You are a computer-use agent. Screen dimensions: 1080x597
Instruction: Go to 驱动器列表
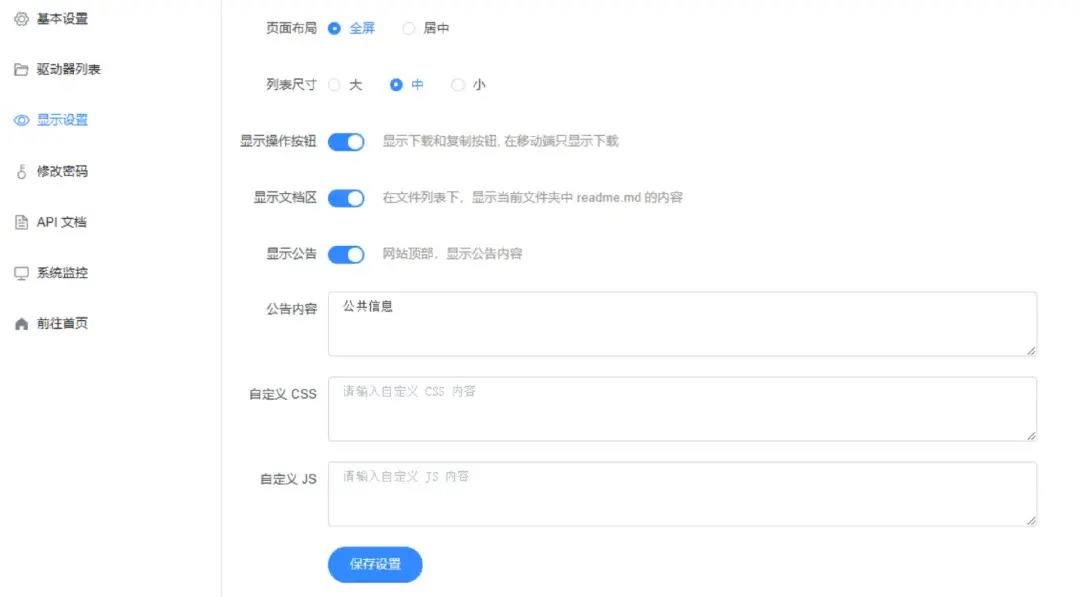[x=68, y=69]
